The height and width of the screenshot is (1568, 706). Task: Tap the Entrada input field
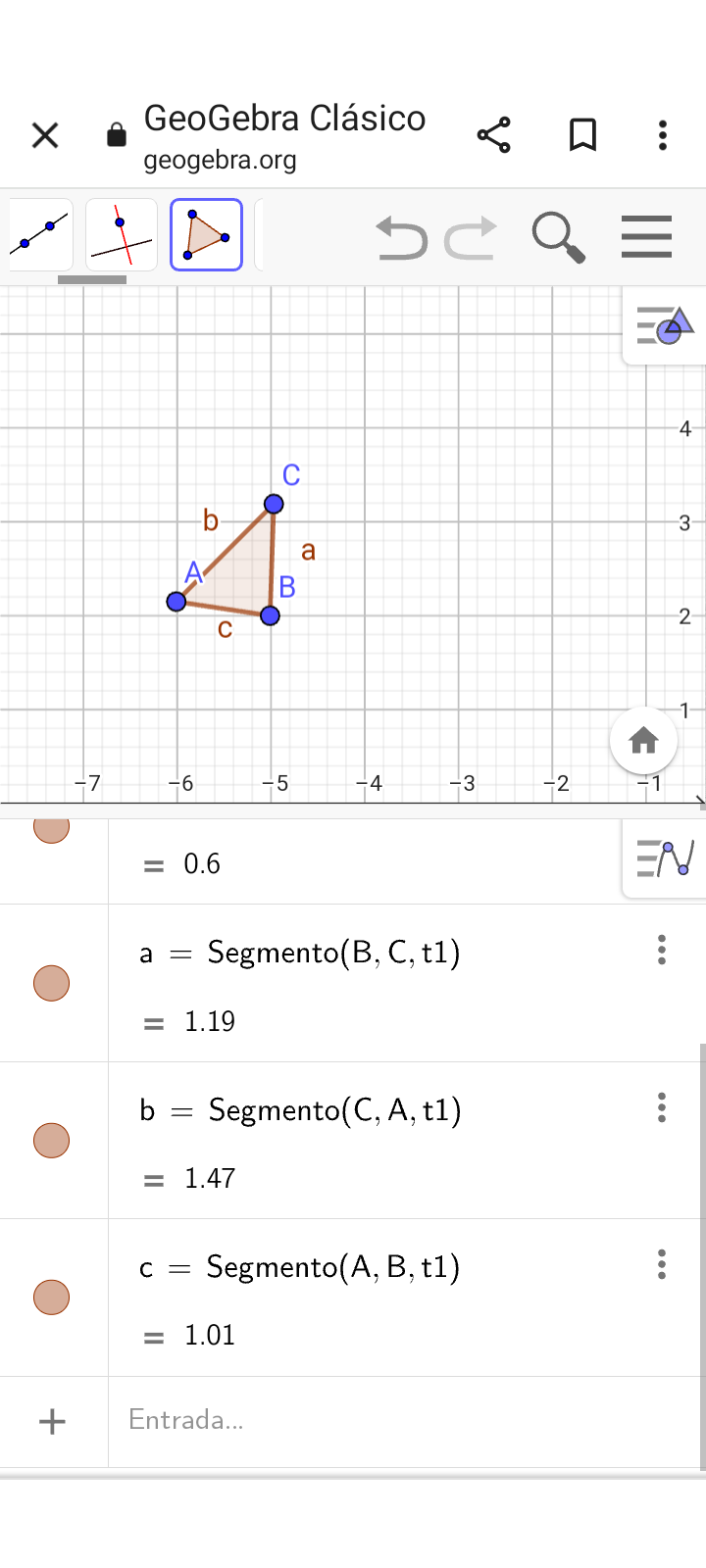click(x=392, y=1420)
